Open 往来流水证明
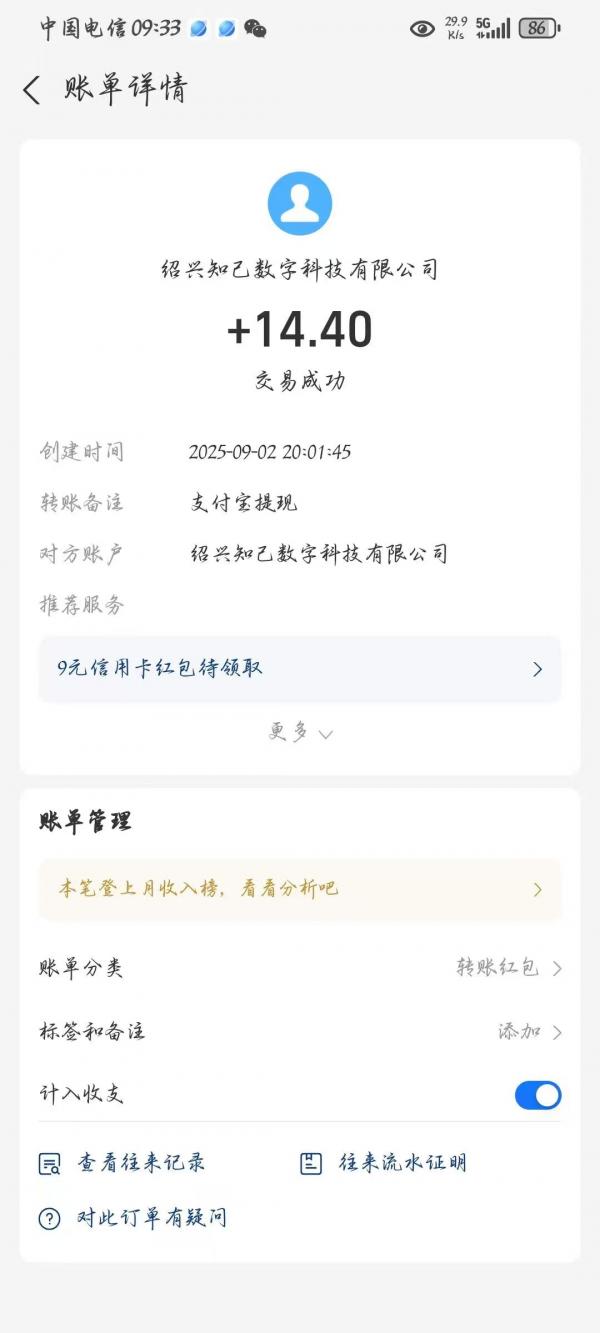 tap(383, 1163)
